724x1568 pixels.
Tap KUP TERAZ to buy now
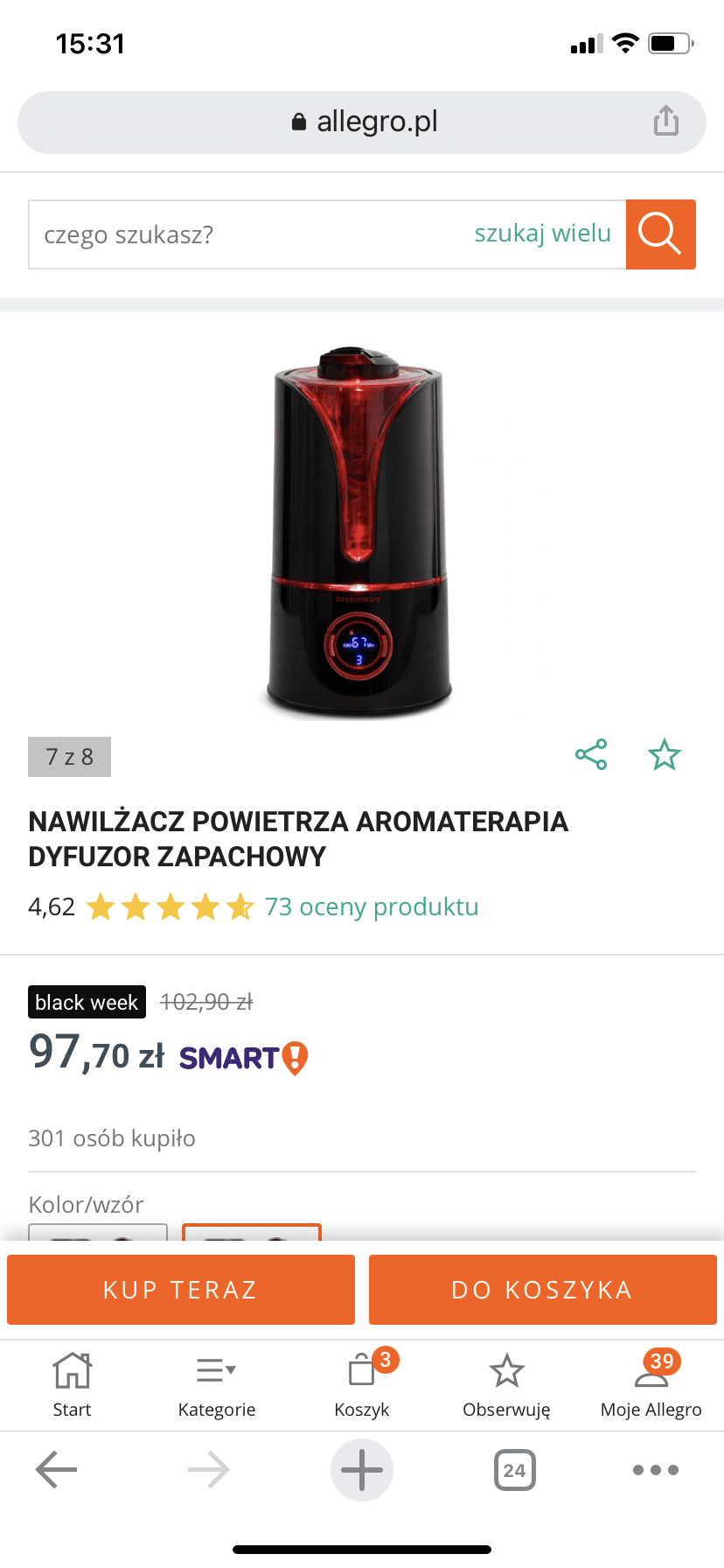(181, 1290)
